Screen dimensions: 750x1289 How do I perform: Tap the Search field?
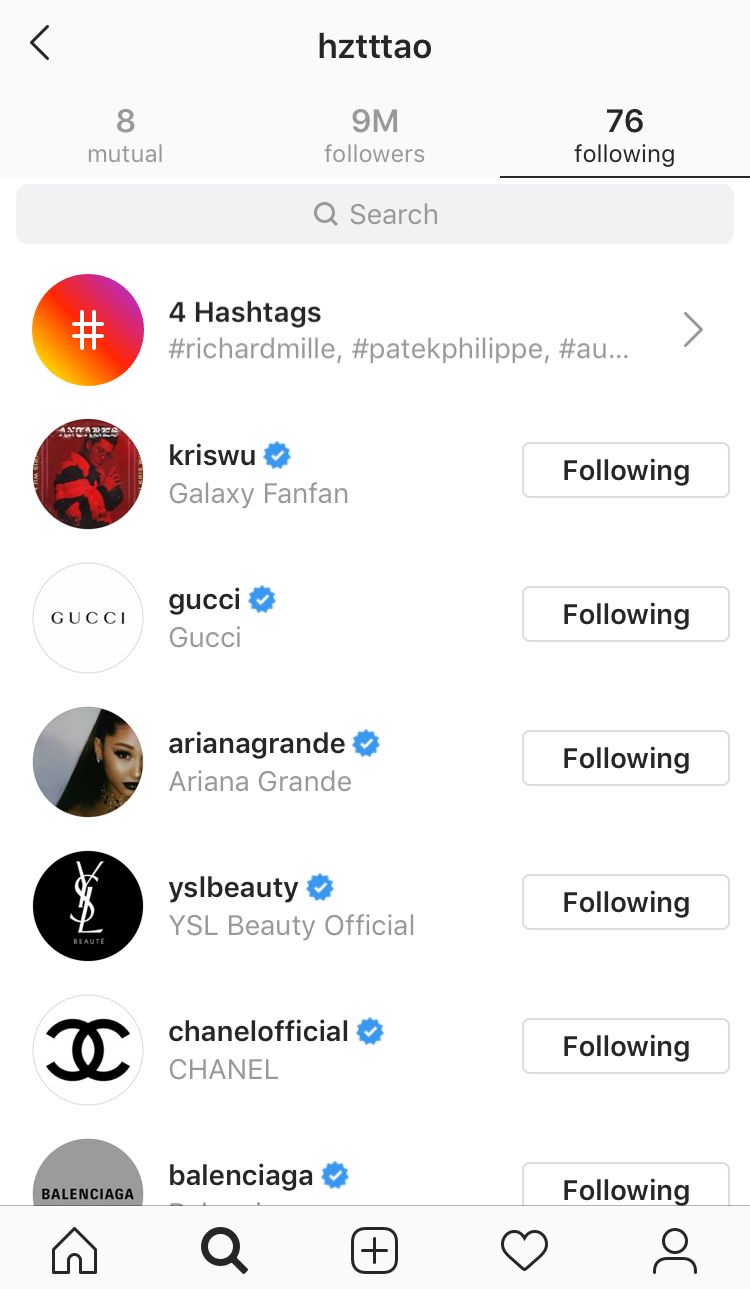[x=375, y=214]
